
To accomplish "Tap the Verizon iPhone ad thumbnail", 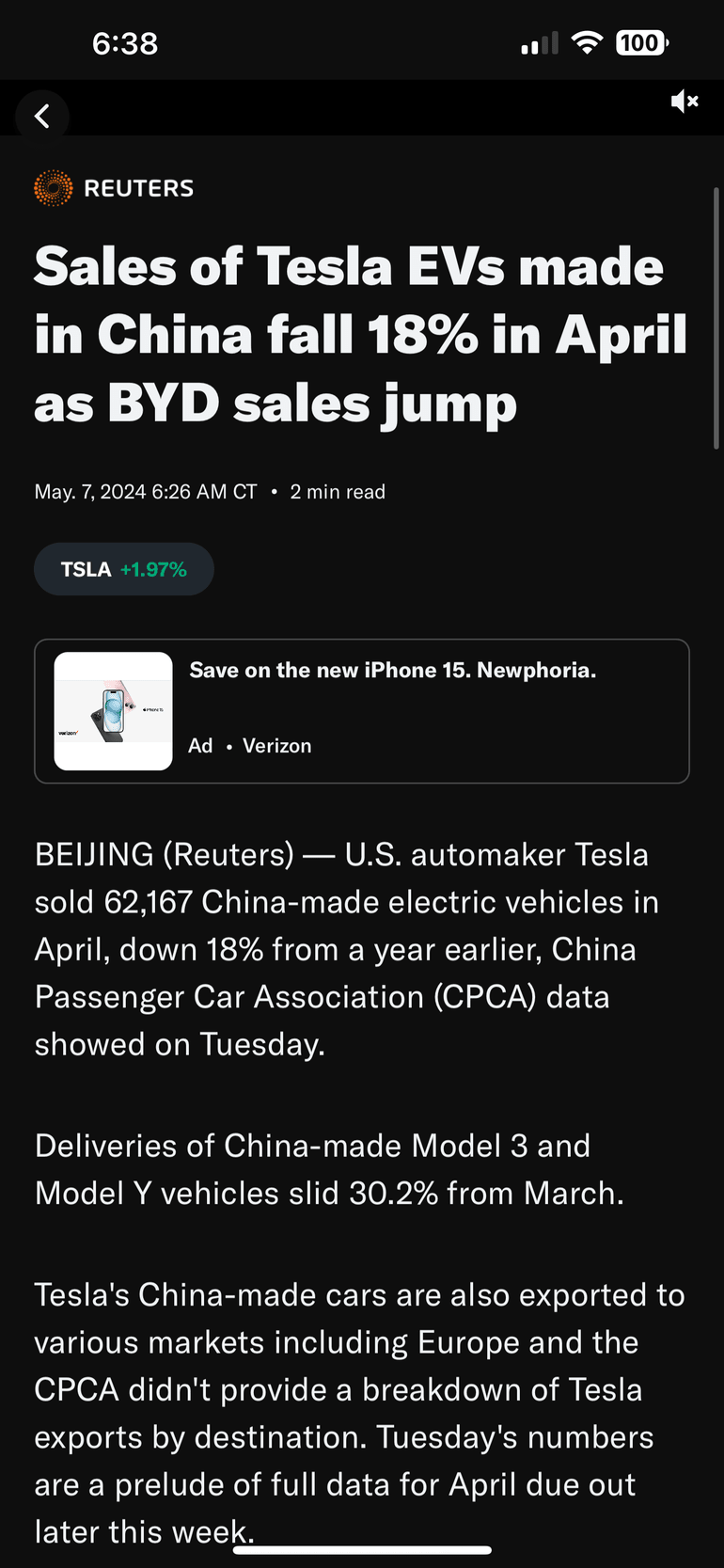I will 113,710.
